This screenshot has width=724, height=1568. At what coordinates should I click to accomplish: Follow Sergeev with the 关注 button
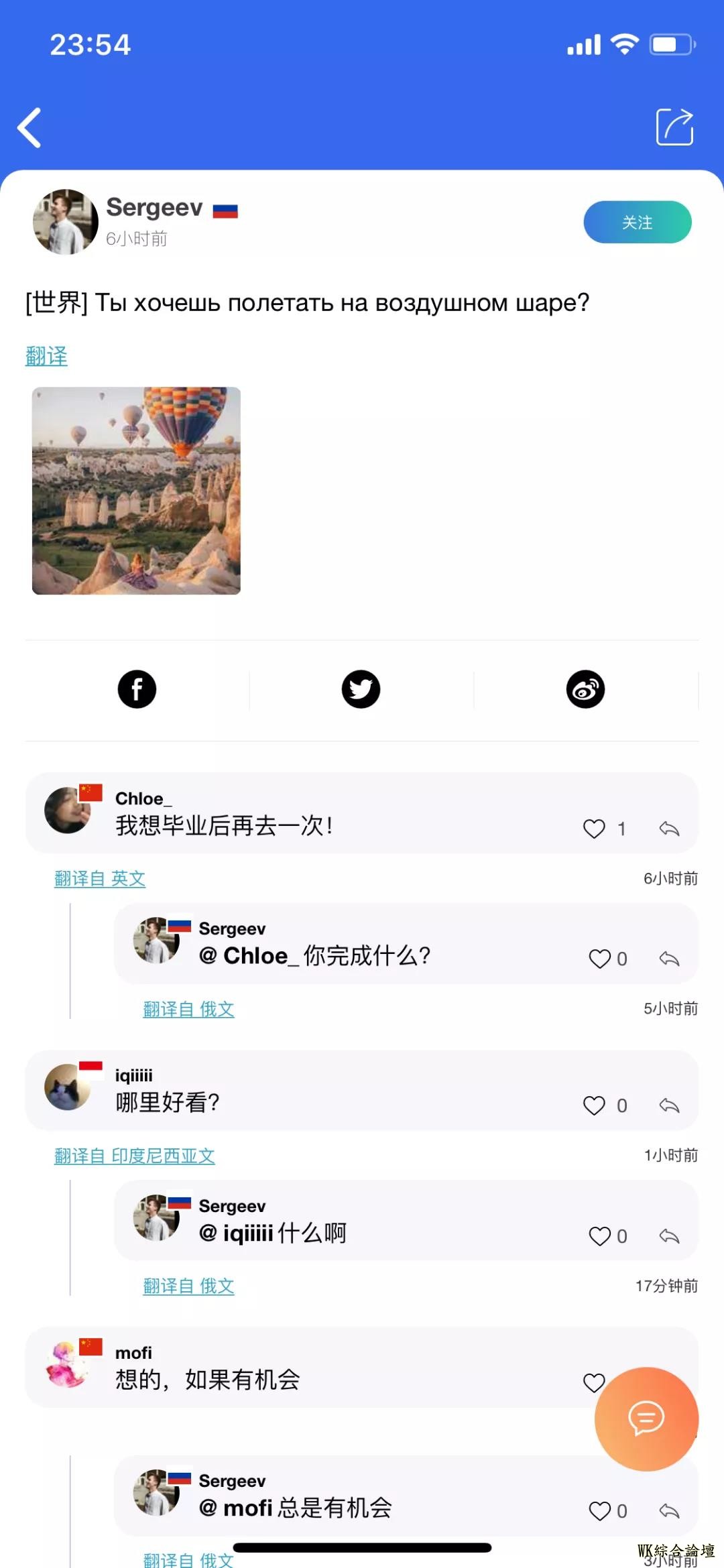[x=637, y=222]
